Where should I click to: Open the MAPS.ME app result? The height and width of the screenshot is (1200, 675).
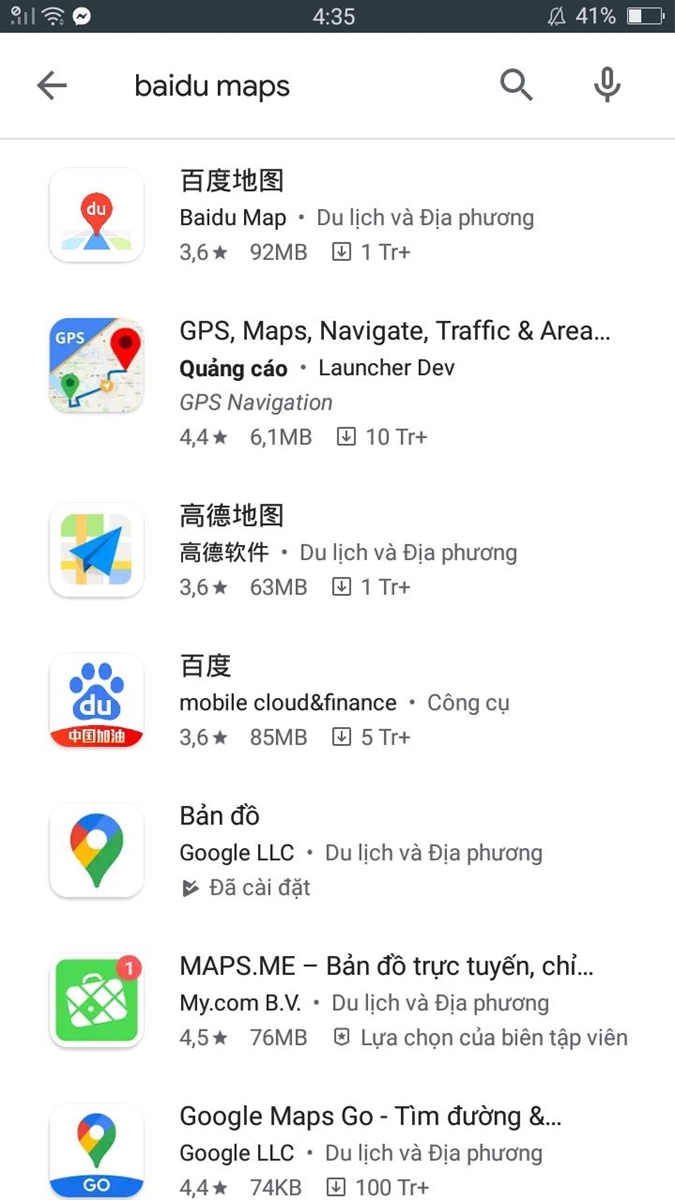[337, 1001]
